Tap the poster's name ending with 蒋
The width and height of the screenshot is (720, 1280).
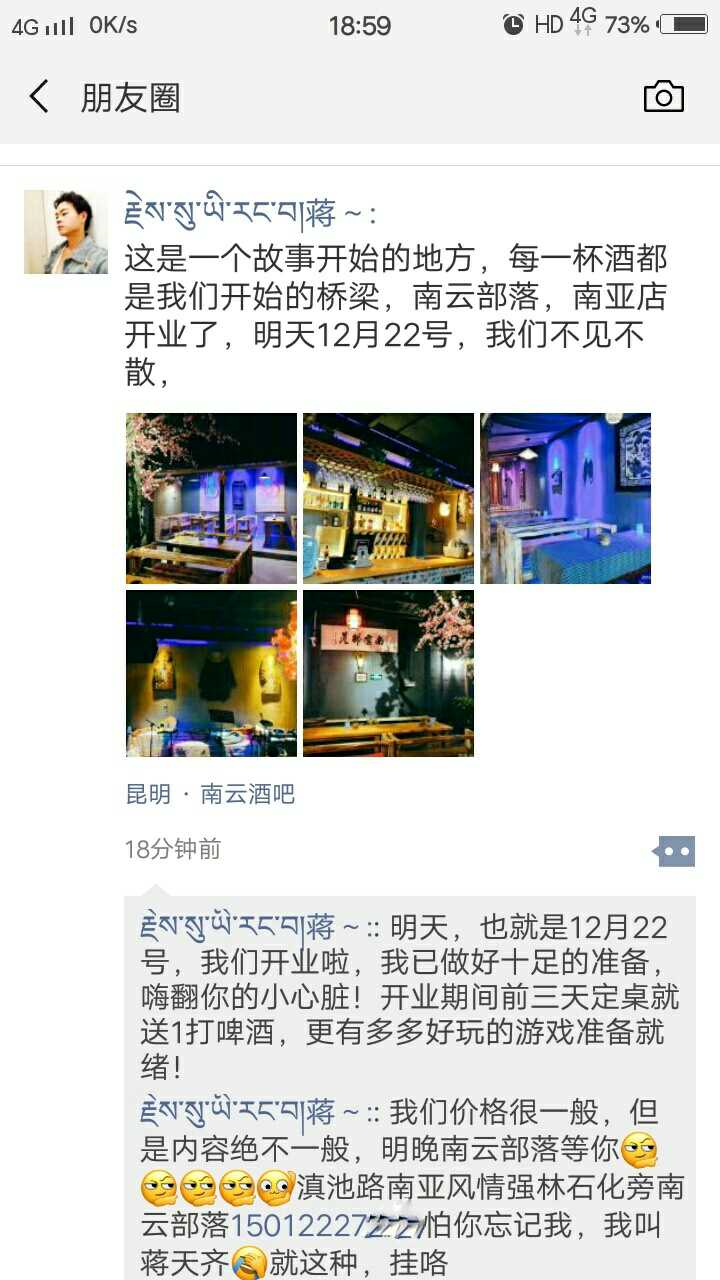click(244, 213)
